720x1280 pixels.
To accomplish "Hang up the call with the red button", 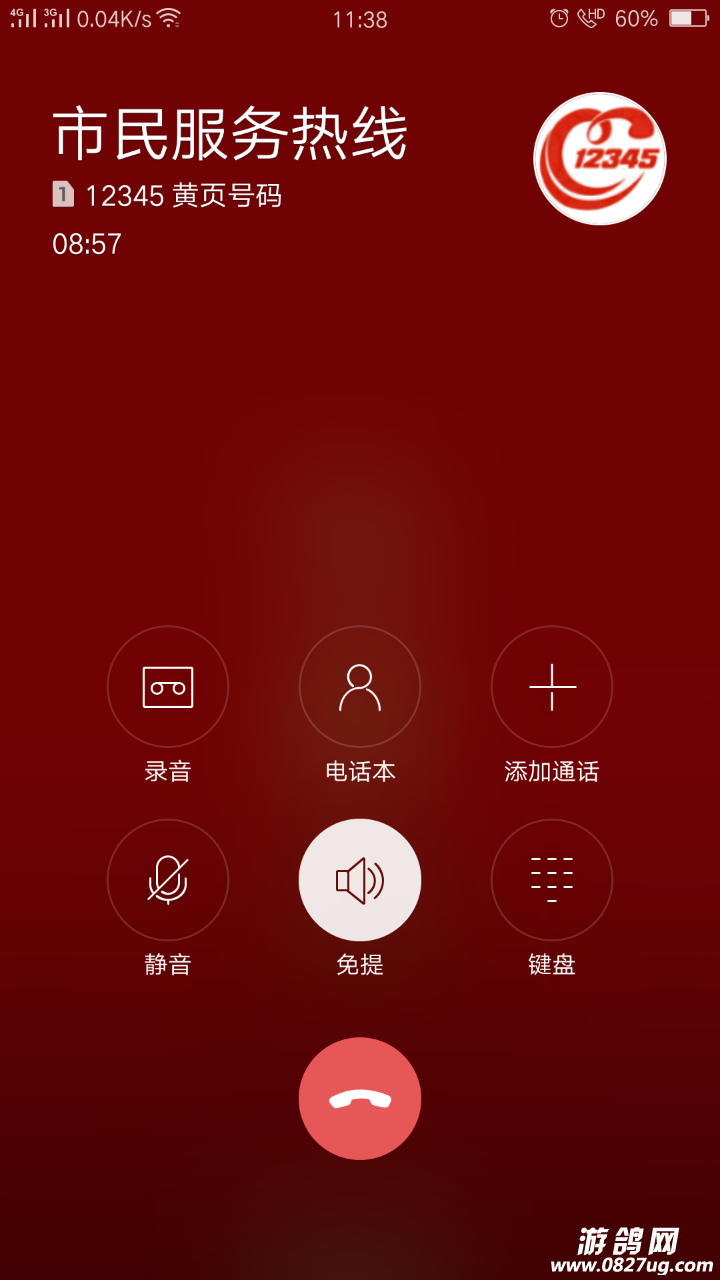I will 360,1098.
